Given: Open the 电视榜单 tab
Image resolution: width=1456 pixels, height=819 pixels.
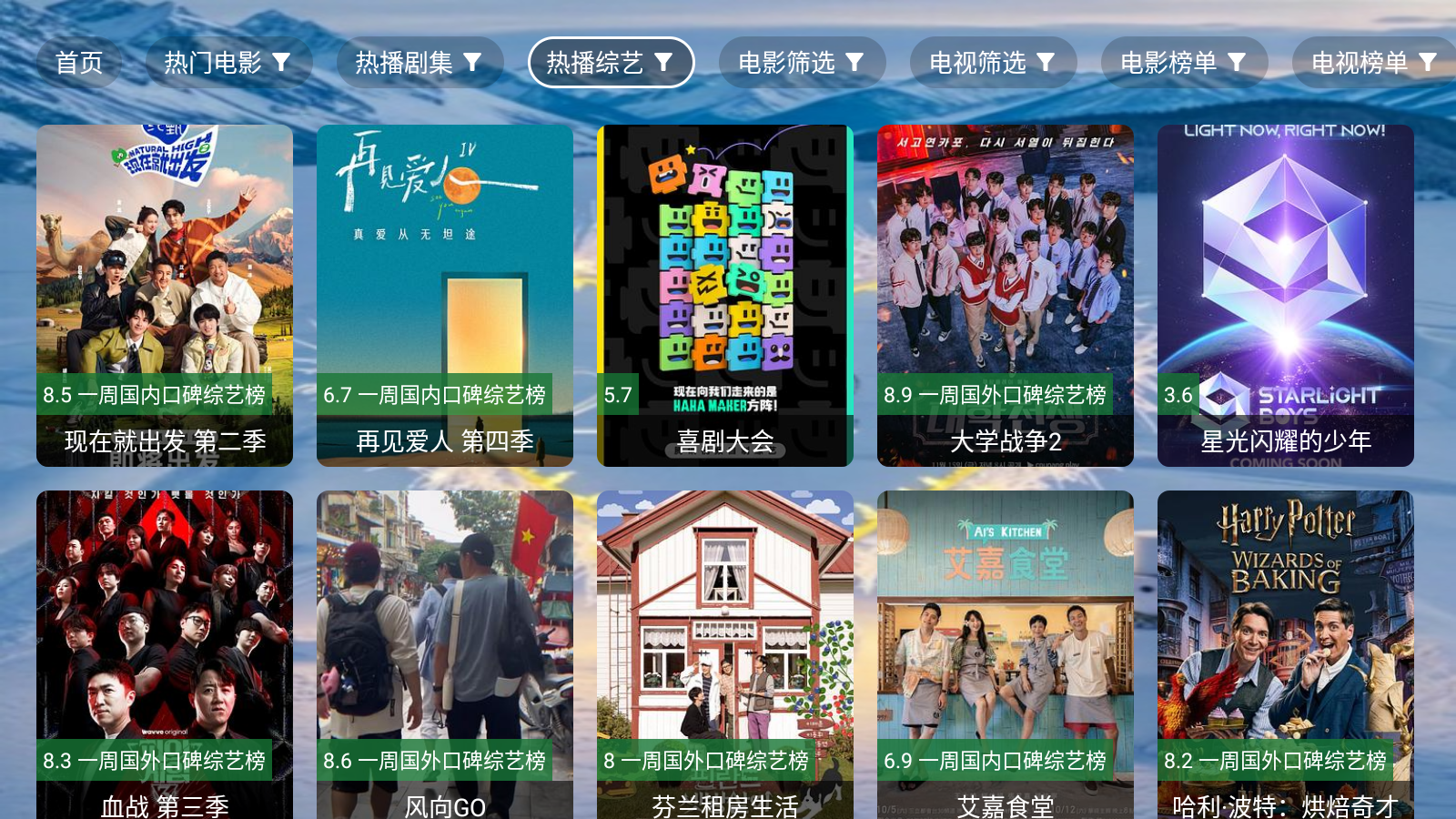Looking at the screenshot, I should coord(1373,63).
